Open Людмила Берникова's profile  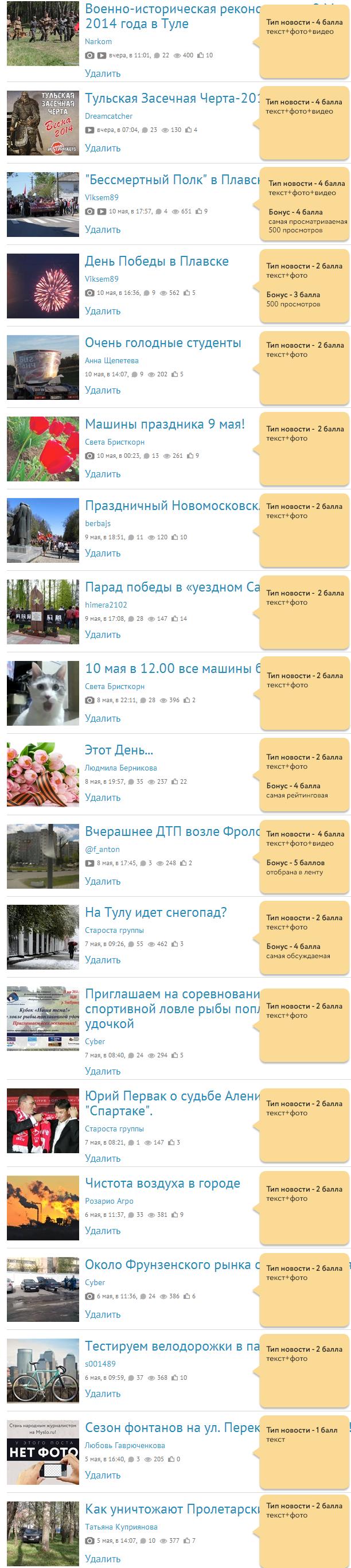(120, 768)
